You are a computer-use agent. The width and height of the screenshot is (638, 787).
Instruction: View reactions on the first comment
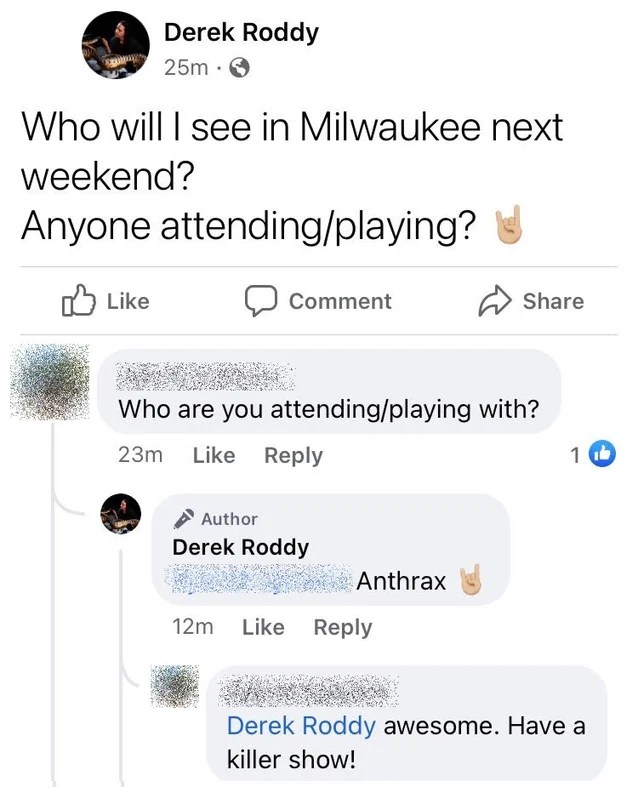coord(592,455)
